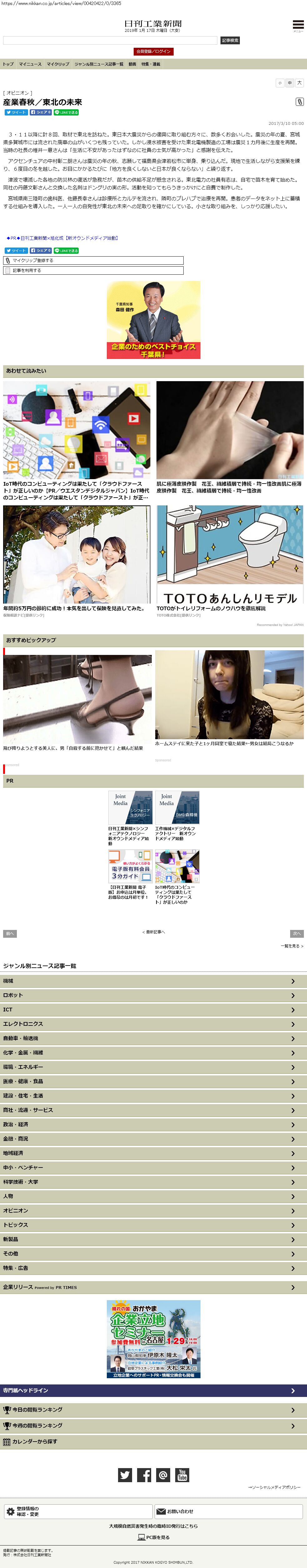Tap the 記事検索 button
The width and height of the screenshot is (307, 1568).
click(x=230, y=40)
